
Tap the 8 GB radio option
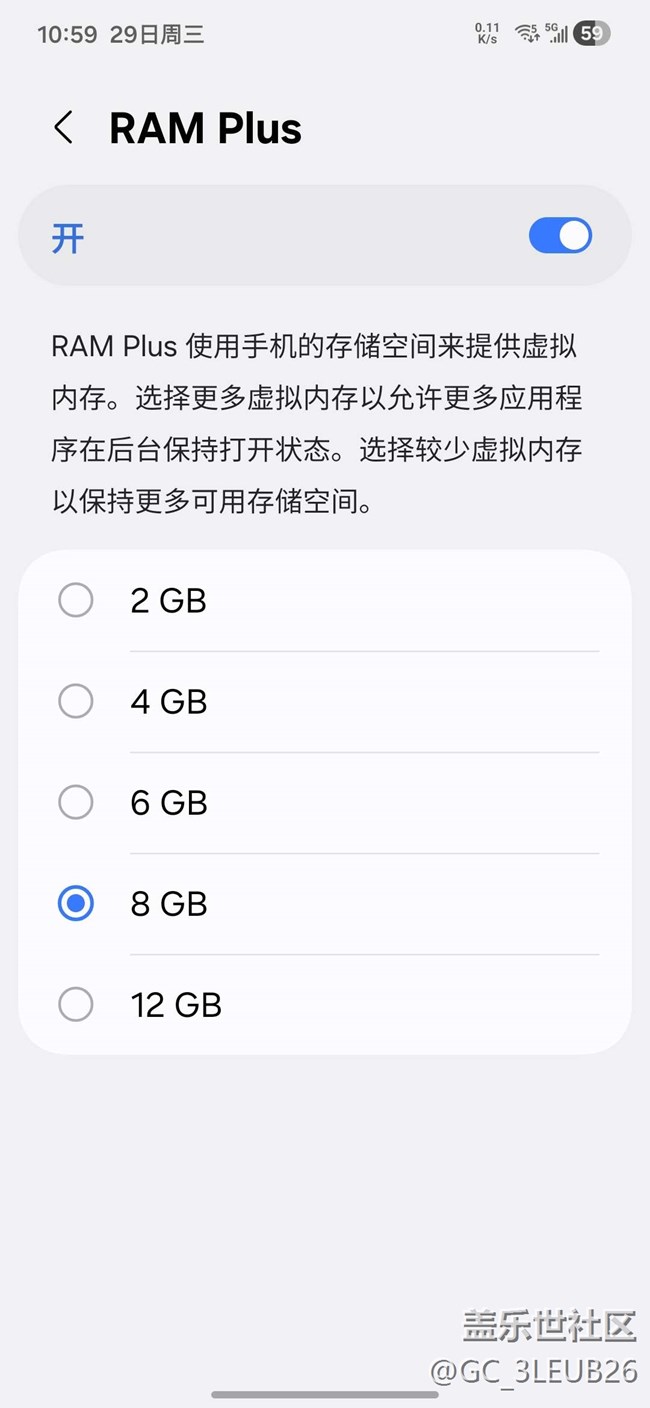coord(76,903)
